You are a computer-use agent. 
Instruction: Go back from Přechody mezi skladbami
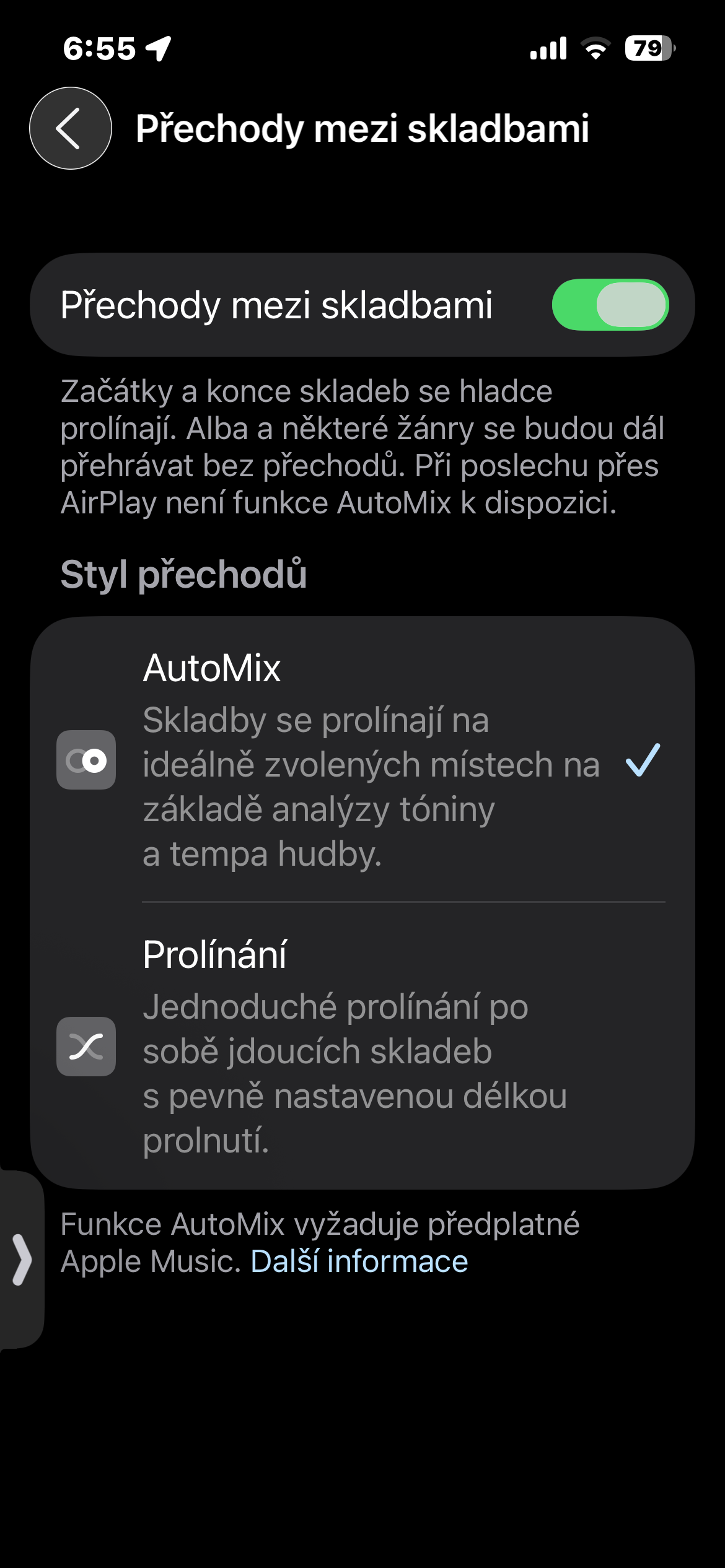point(71,128)
